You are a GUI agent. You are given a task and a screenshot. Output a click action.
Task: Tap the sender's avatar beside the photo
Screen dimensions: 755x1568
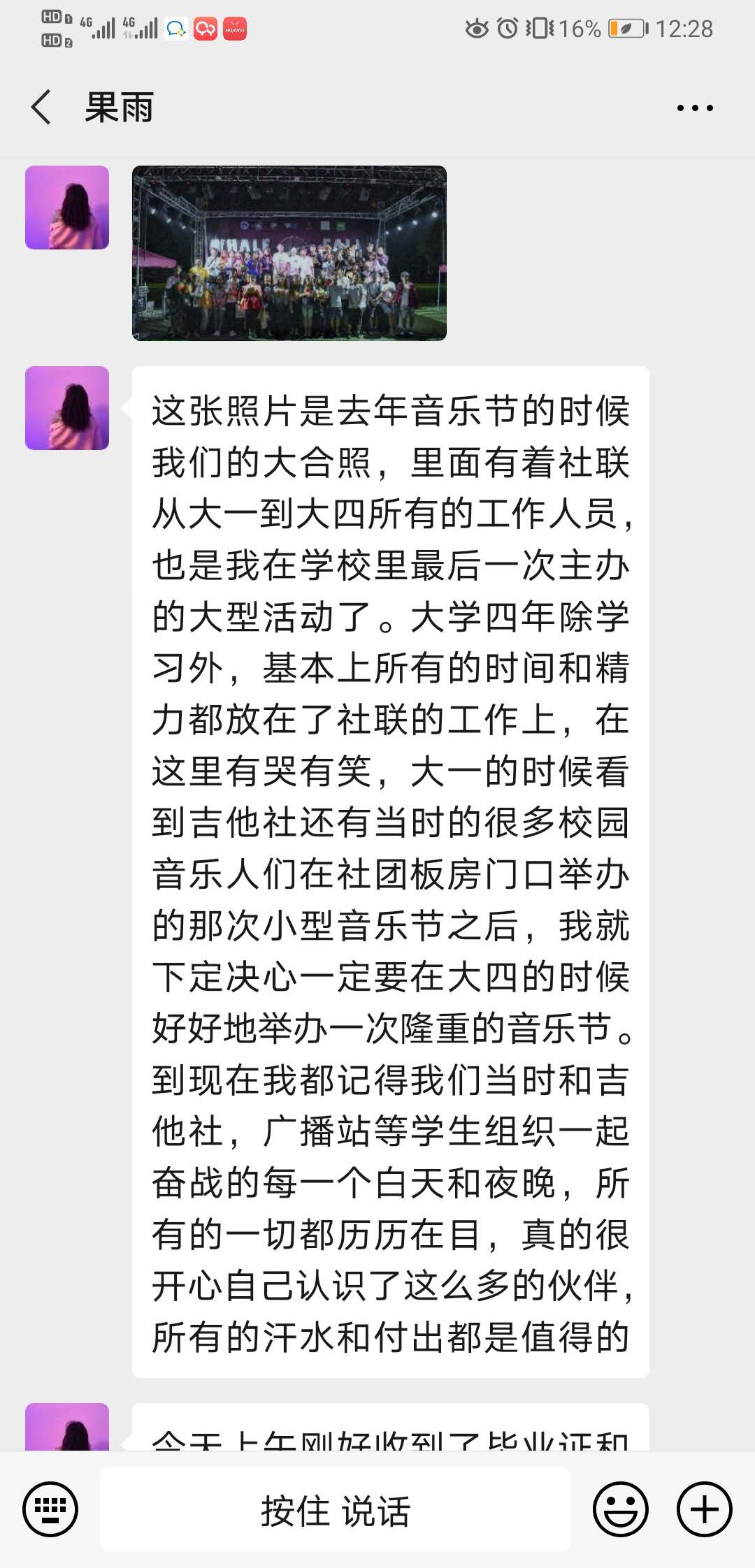pos(67,208)
